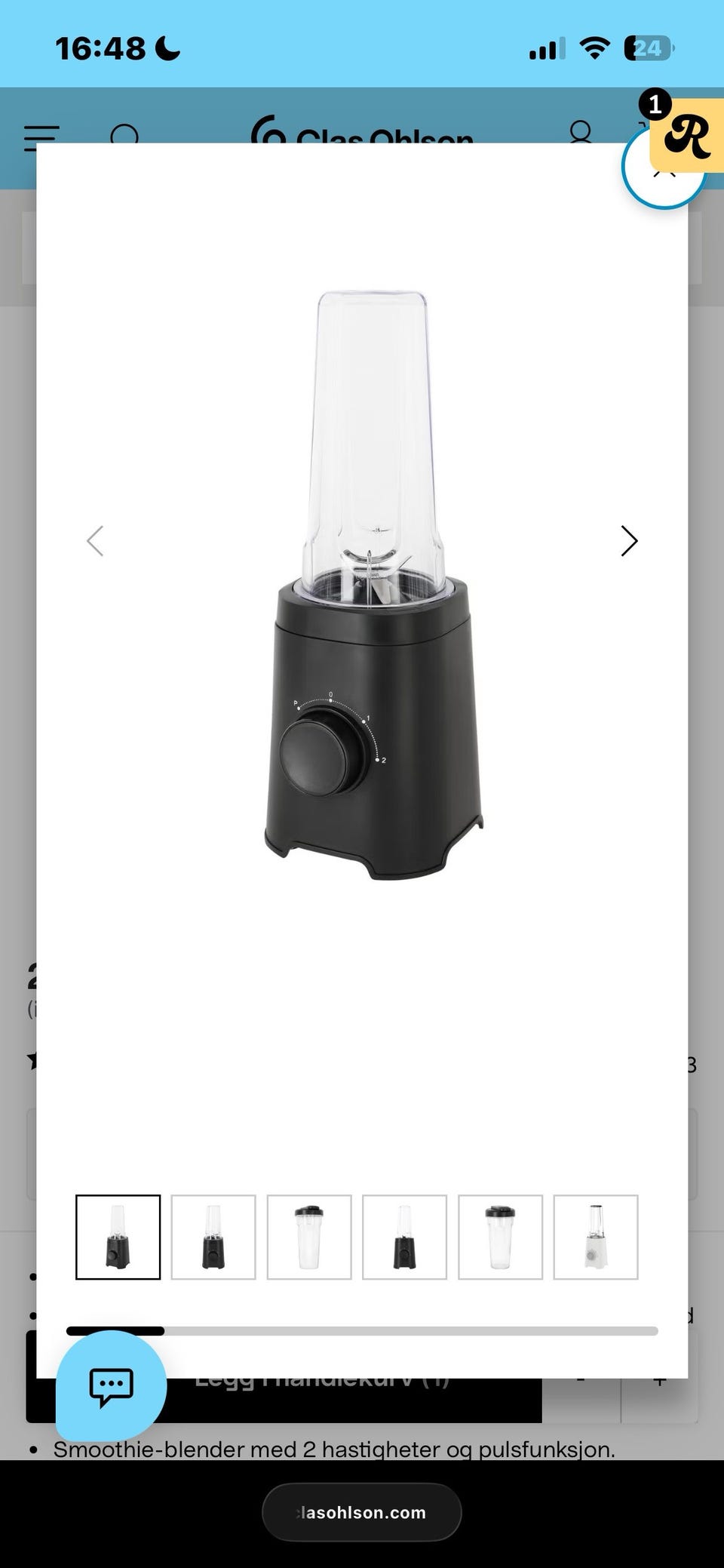724x1568 pixels.
Task: Go back to the previous product image
Action: point(95,541)
